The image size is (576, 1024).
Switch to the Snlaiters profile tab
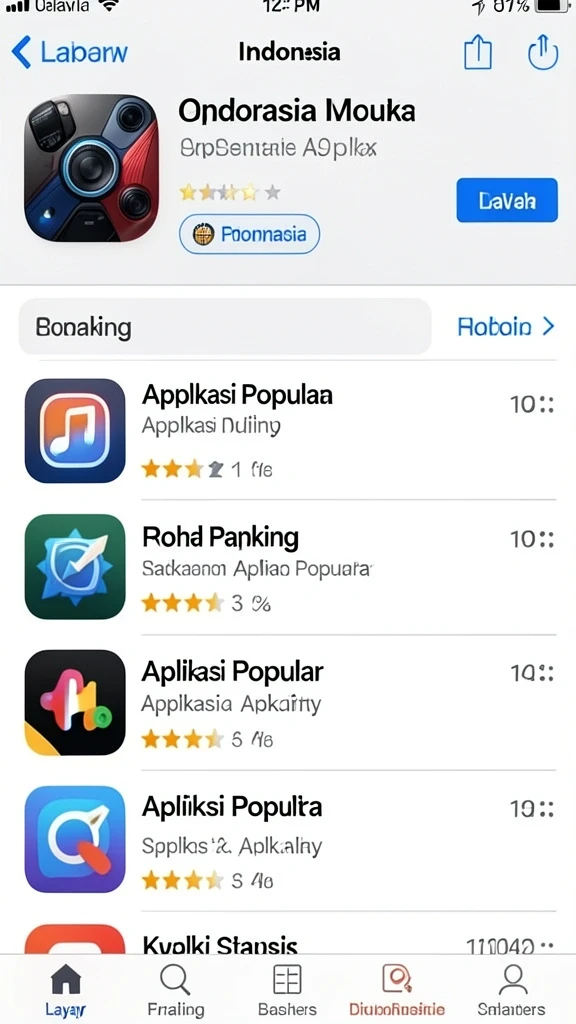[x=512, y=989]
